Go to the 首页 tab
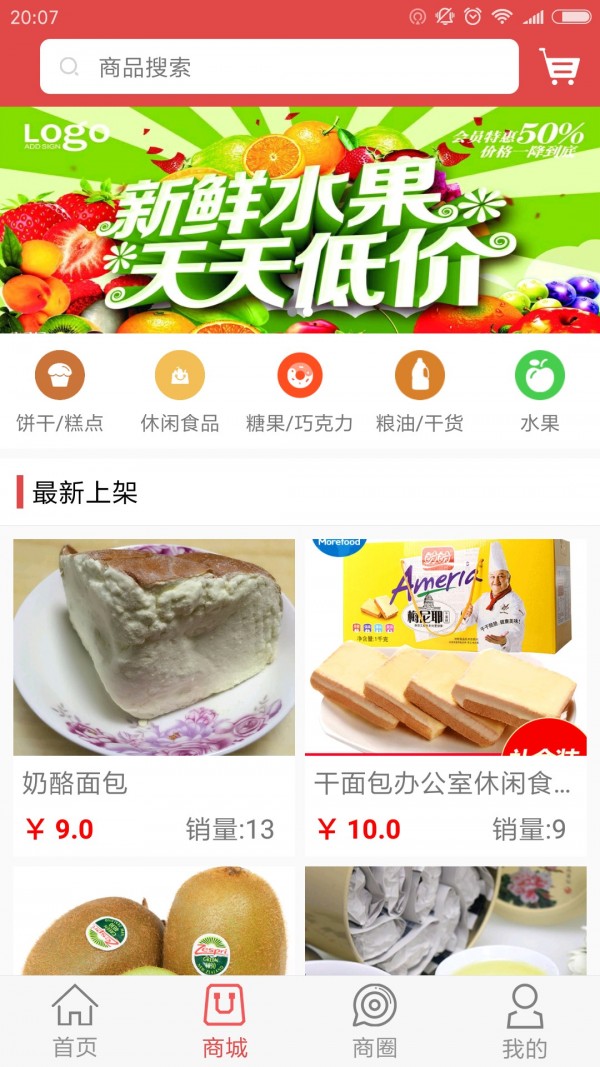The height and width of the screenshot is (1067, 600). pyautogui.click(x=75, y=1020)
